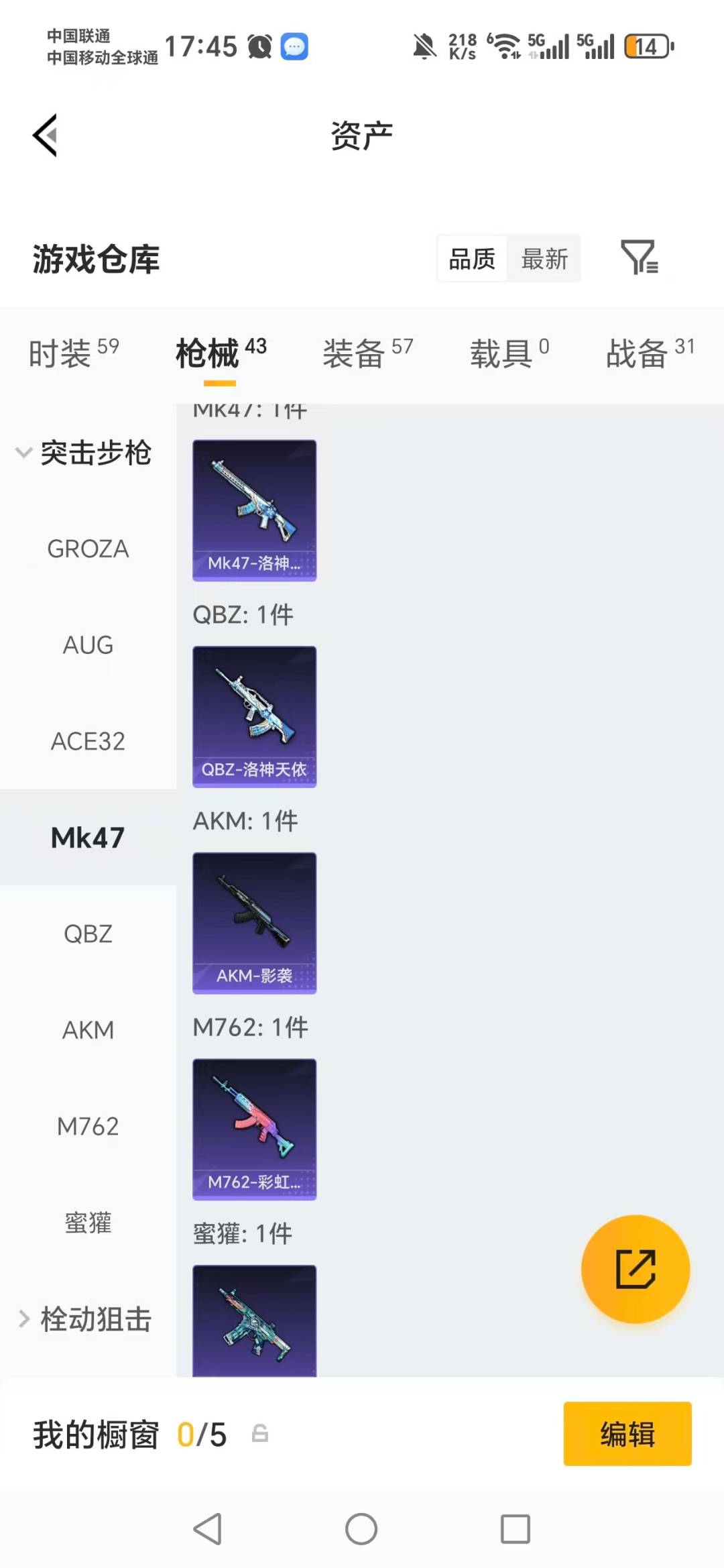The width and height of the screenshot is (724, 1568).
Task: Open the AKM-影袭 skin details
Action: [254, 923]
